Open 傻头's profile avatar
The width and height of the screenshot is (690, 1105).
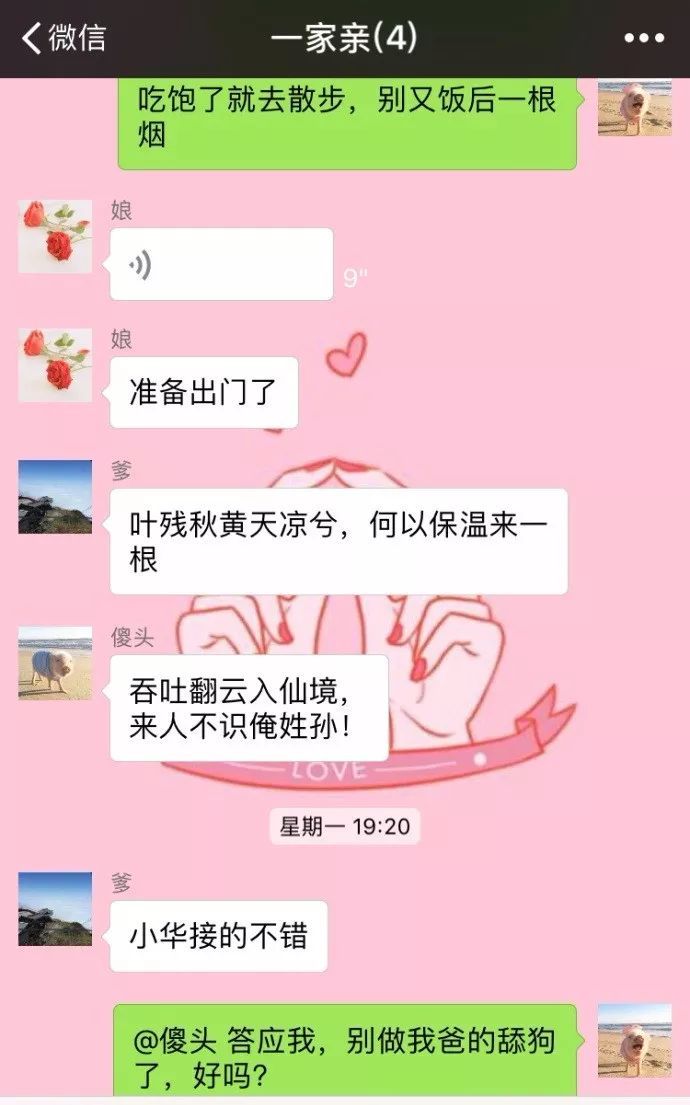coord(55,663)
